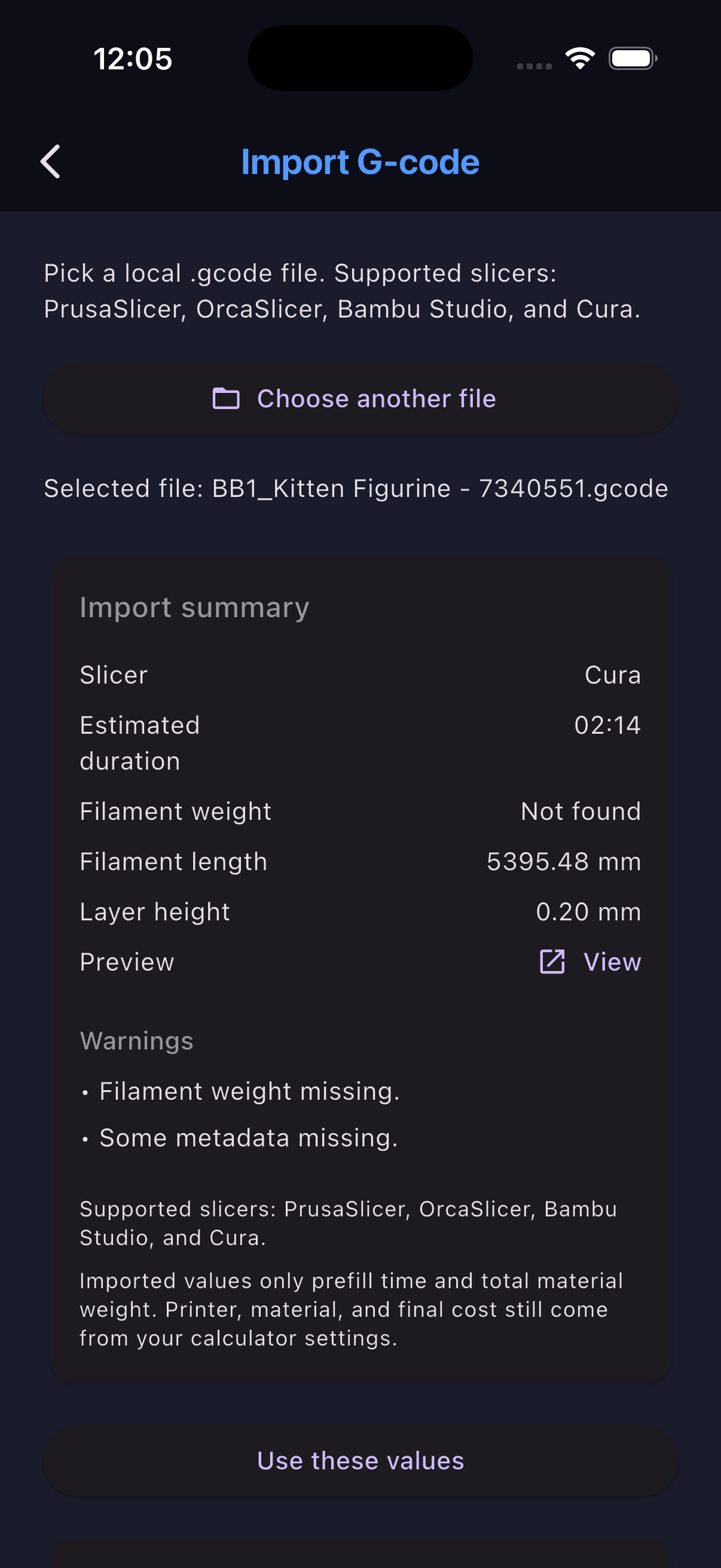Tap the Layer height value 0.20 mm
This screenshot has width=721, height=1568.
point(588,911)
